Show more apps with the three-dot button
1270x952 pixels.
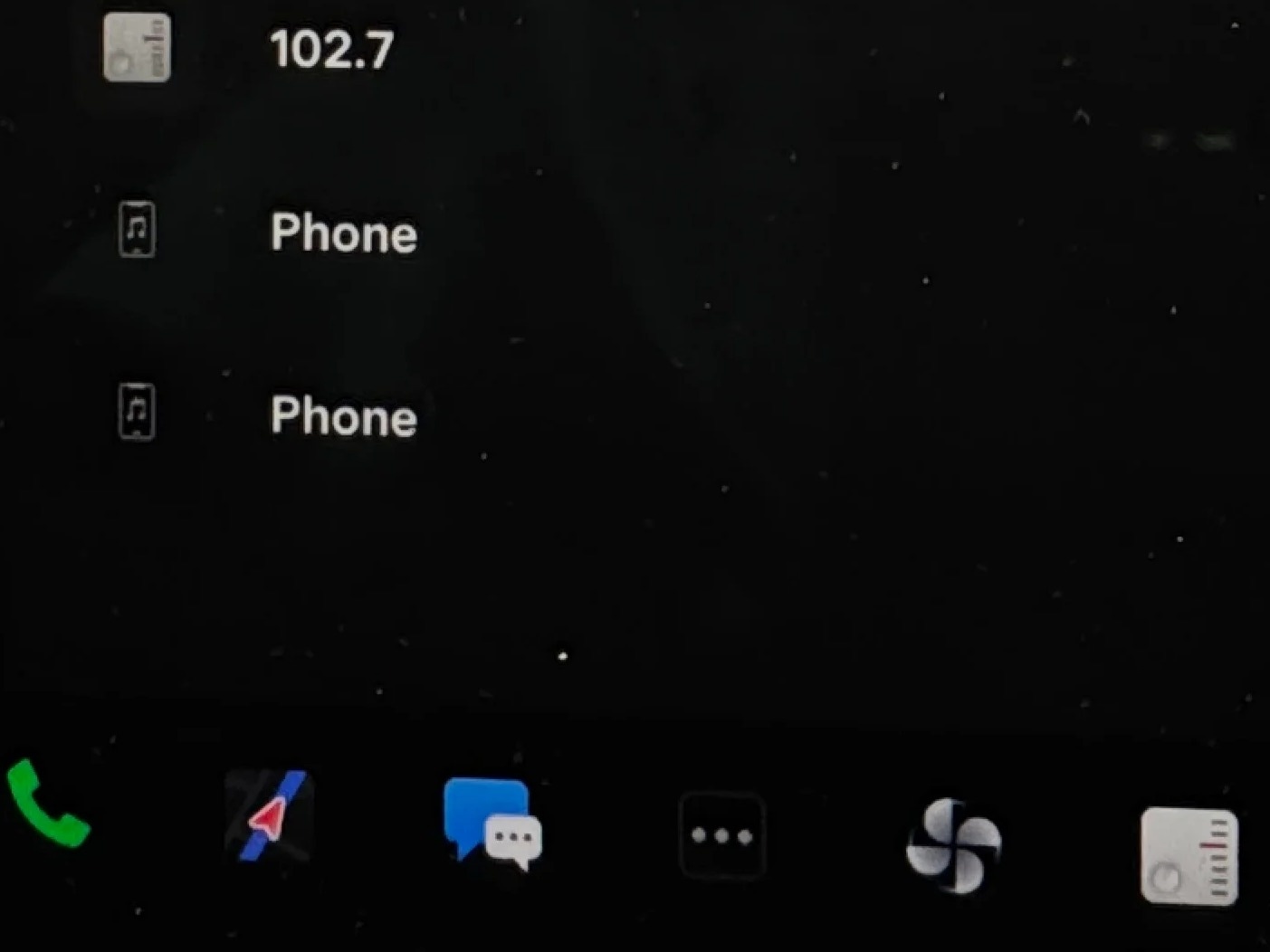[721, 836]
